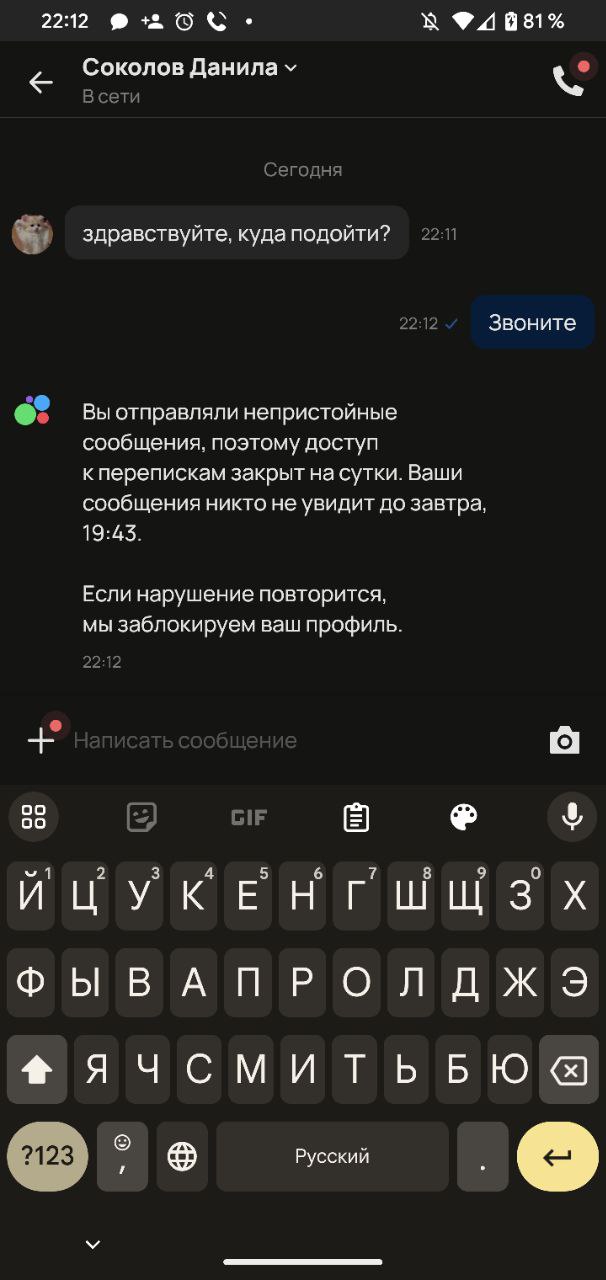This screenshot has height=1280, width=606.
Task: Start voice input with microphone
Action: pyautogui.click(x=572, y=817)
